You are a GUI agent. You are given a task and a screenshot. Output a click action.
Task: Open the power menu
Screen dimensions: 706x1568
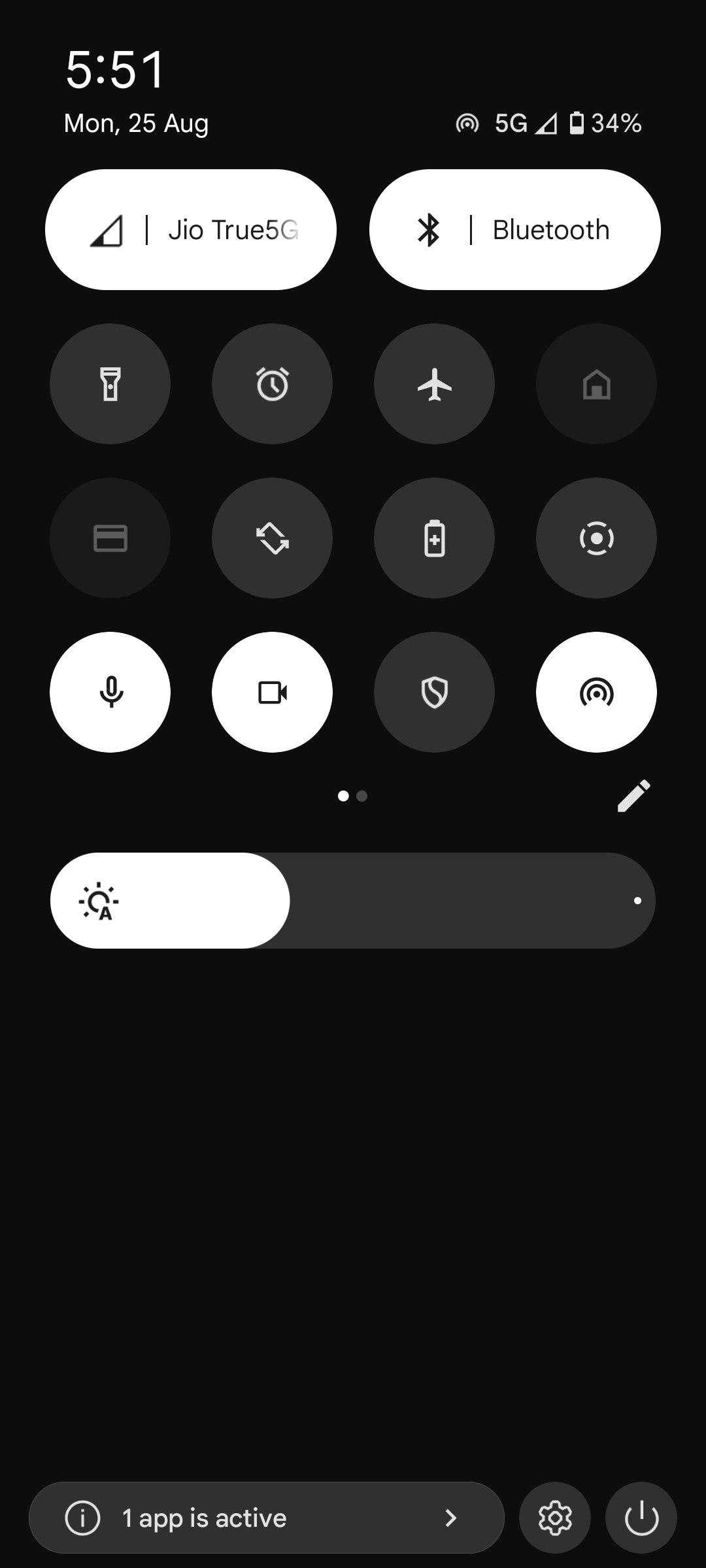pyautogui.click(x=641, y=1518)
